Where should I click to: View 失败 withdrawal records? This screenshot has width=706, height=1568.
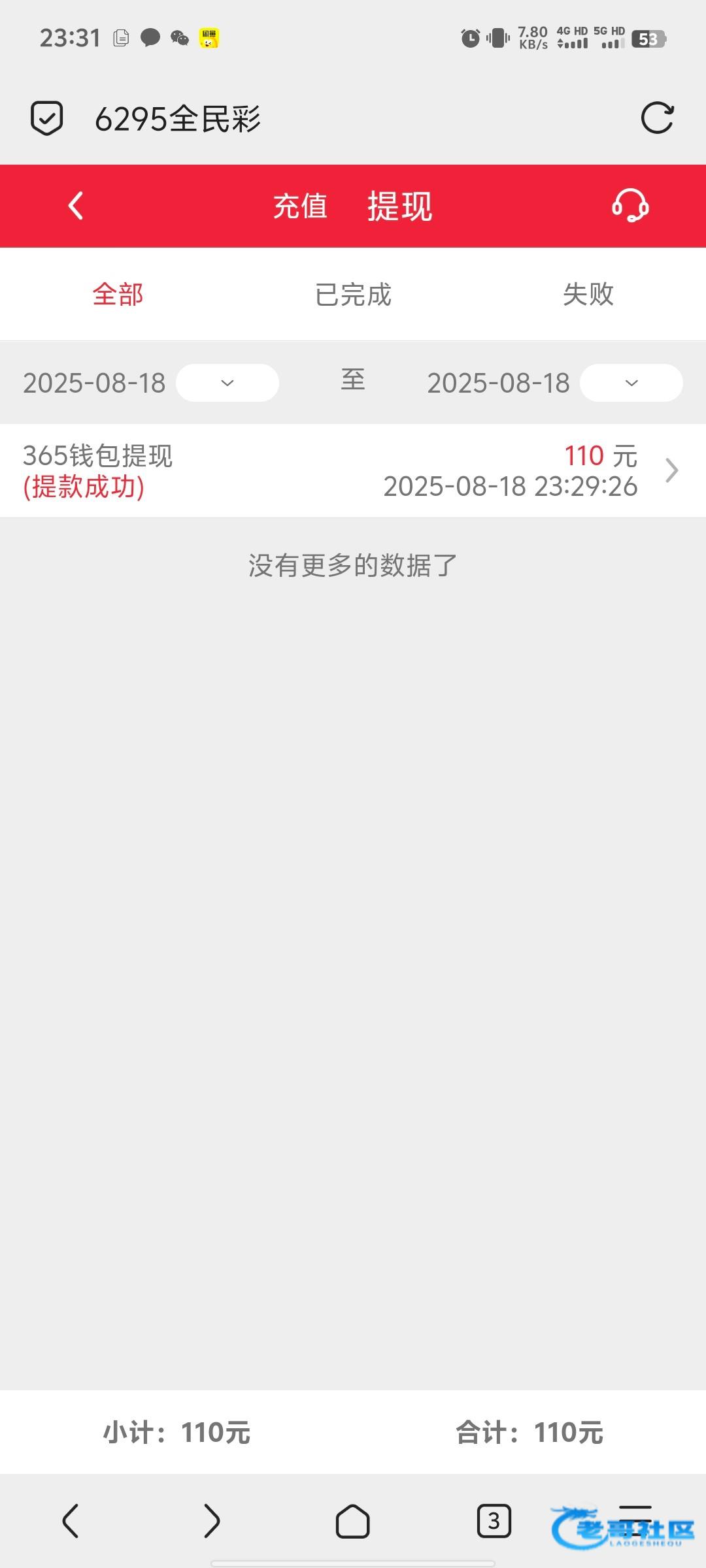coord(588,294)
